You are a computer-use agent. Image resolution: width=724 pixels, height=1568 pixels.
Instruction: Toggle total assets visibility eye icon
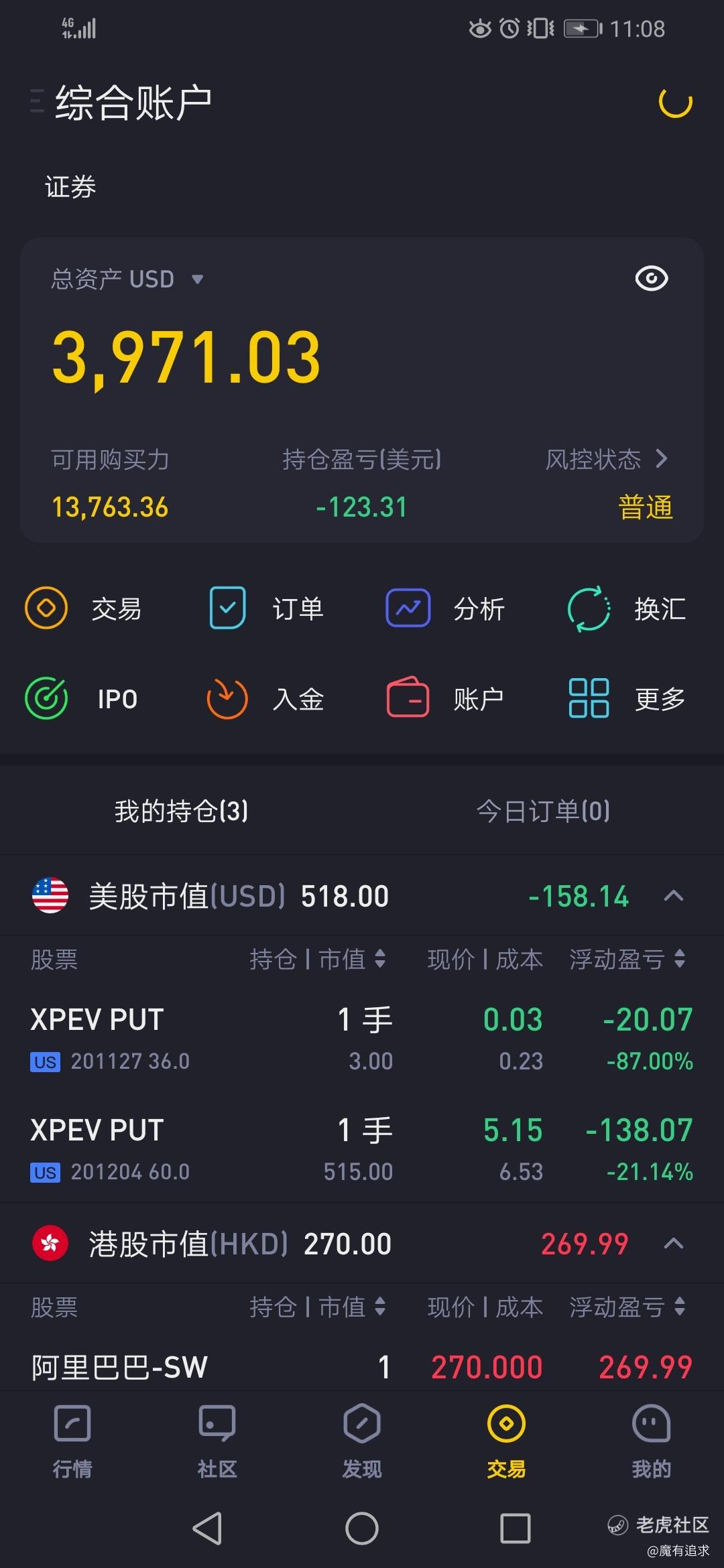pyautogui.click(x=651, y=279)
